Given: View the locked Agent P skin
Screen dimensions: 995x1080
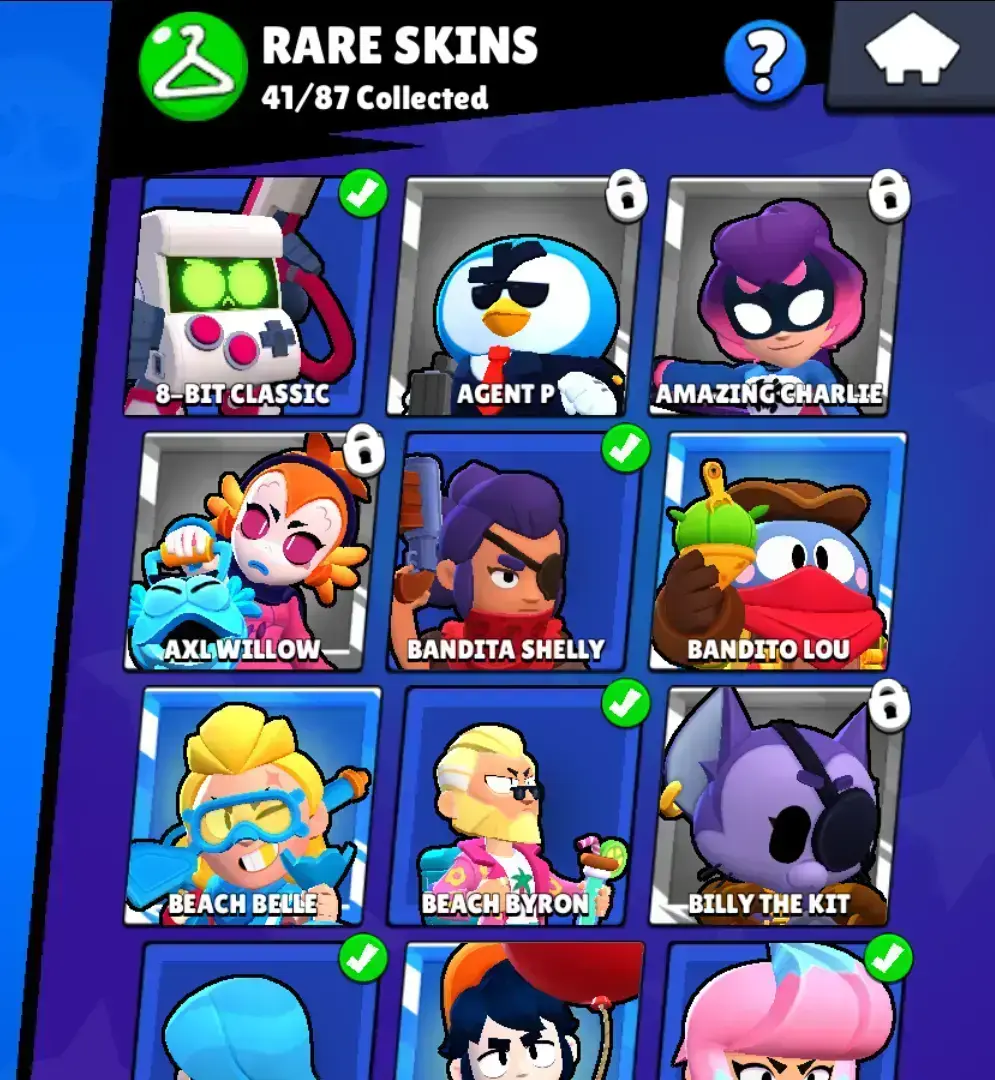Looking at the screenshot, I should coord(515,297).
